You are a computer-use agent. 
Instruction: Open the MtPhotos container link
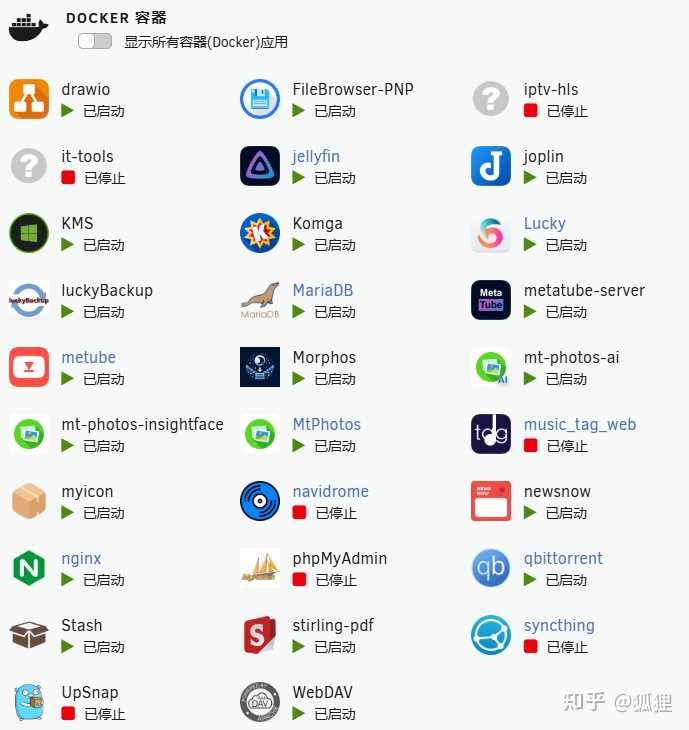(x=326, y=425)
